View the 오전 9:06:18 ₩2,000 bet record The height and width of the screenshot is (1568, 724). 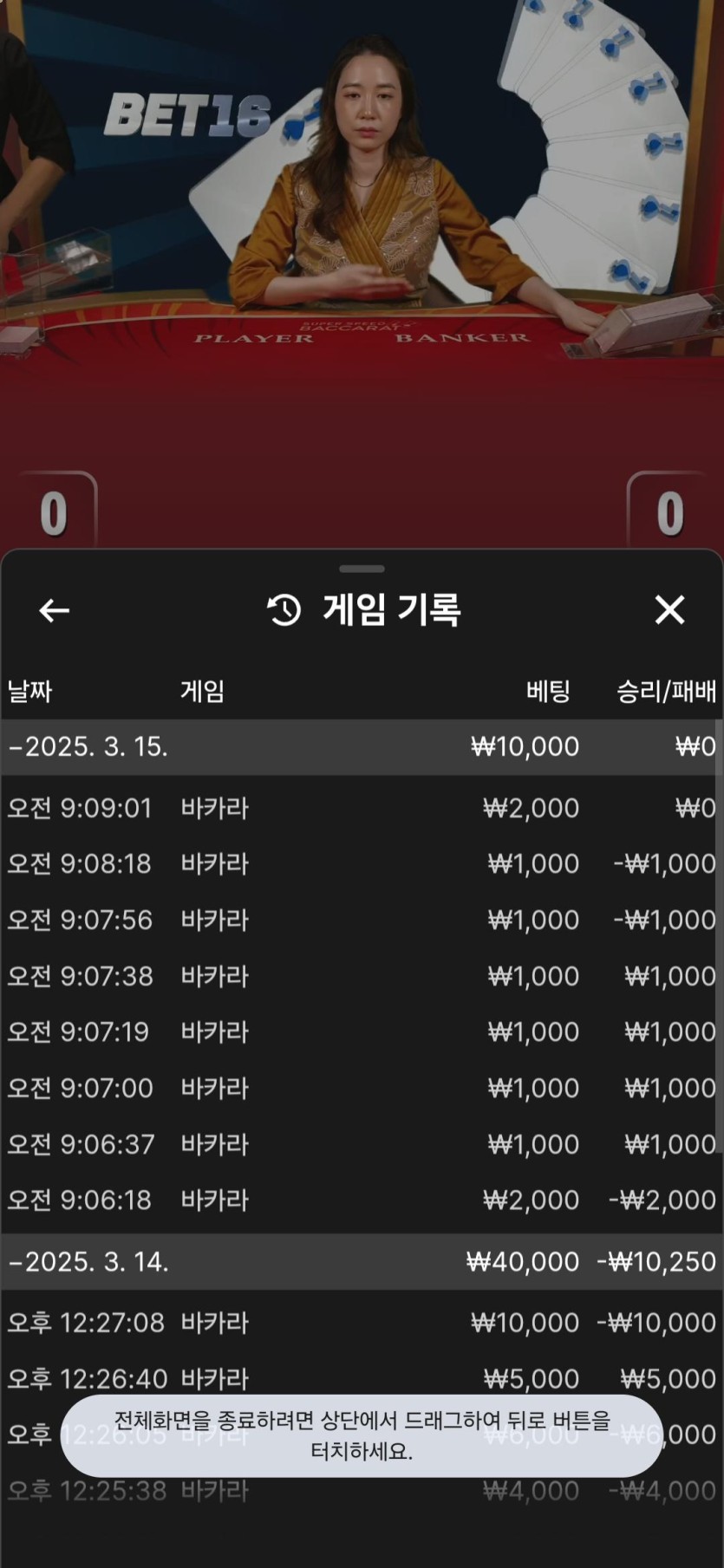tap(361, 1200)
